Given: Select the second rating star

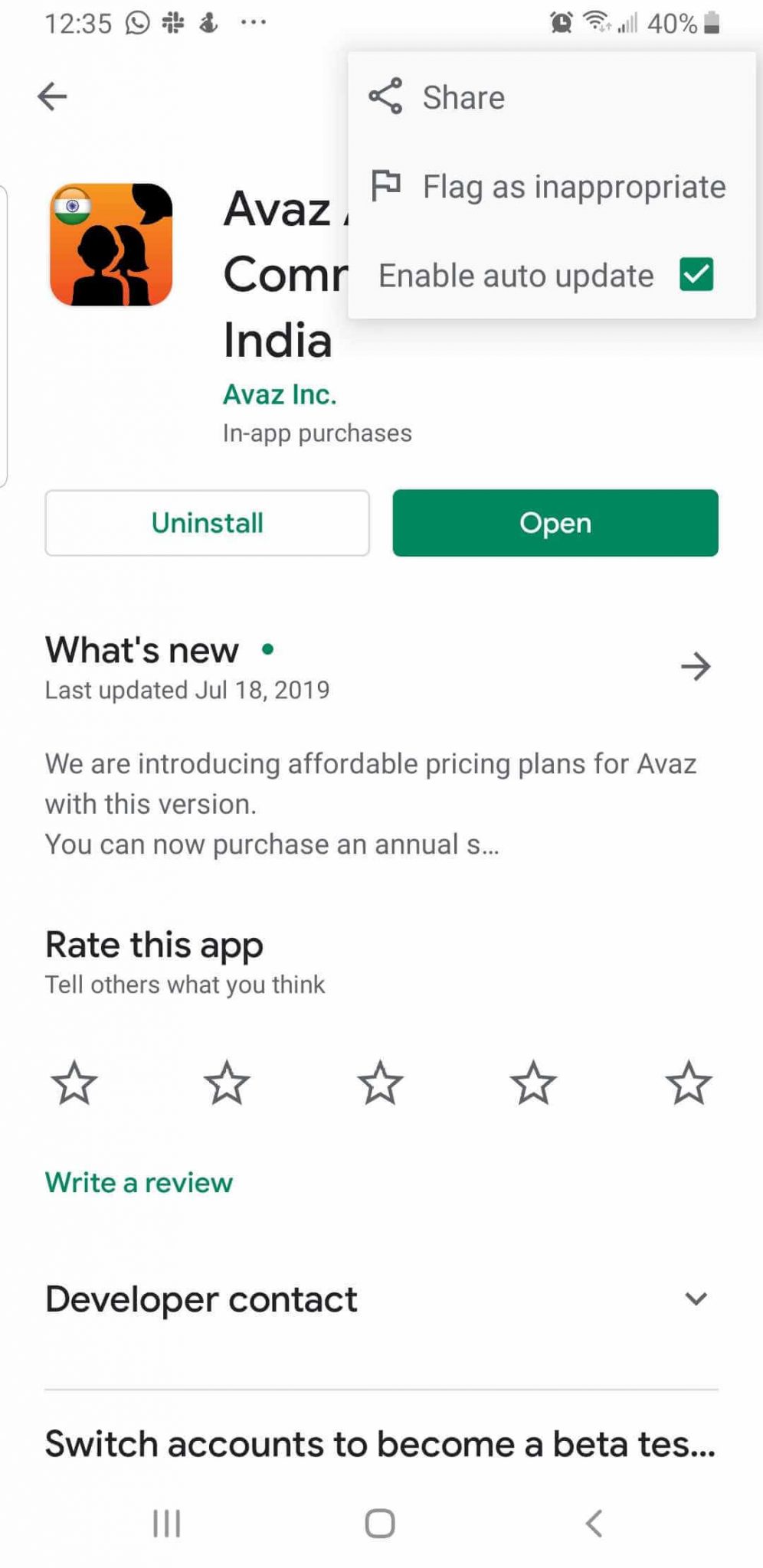Looking at the screenshot, I should click(228, 1083).
